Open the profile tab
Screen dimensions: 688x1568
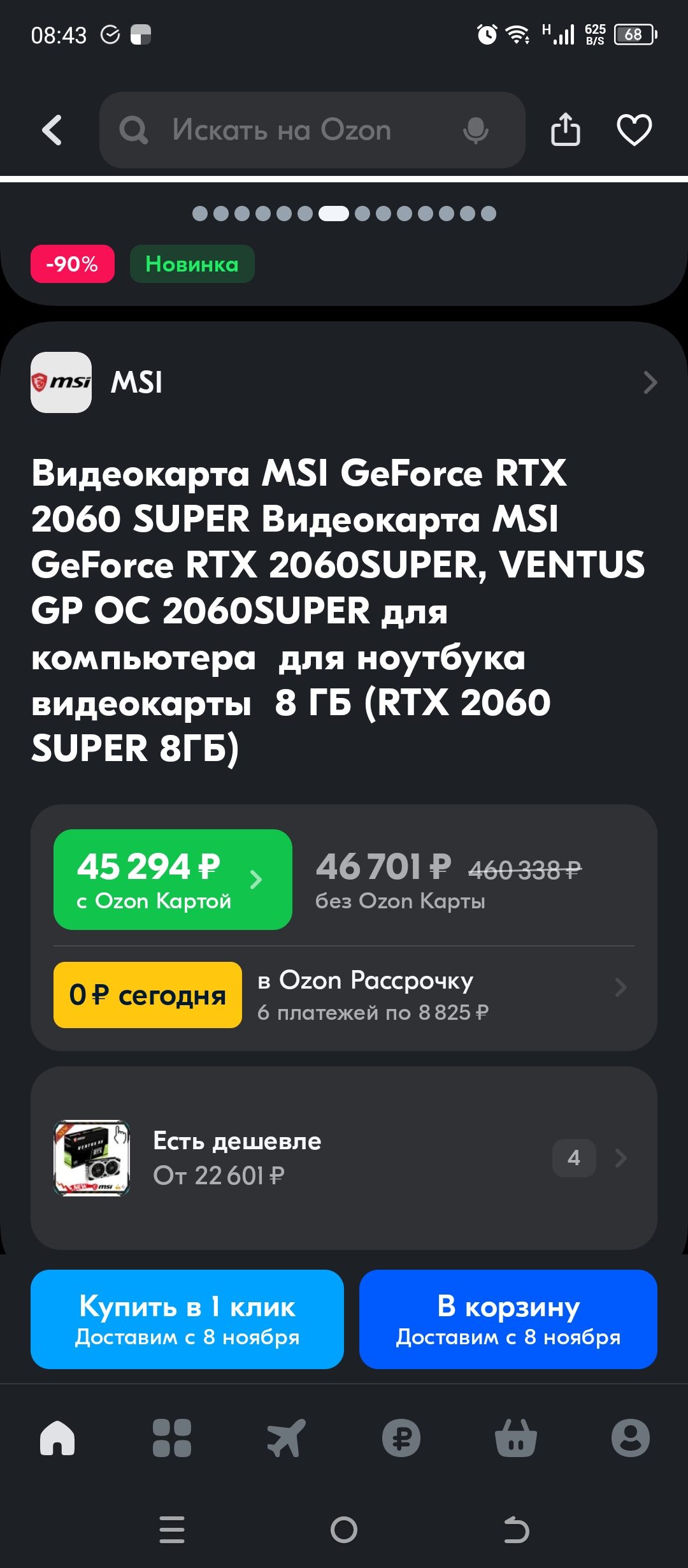[x=630, y=1438]
